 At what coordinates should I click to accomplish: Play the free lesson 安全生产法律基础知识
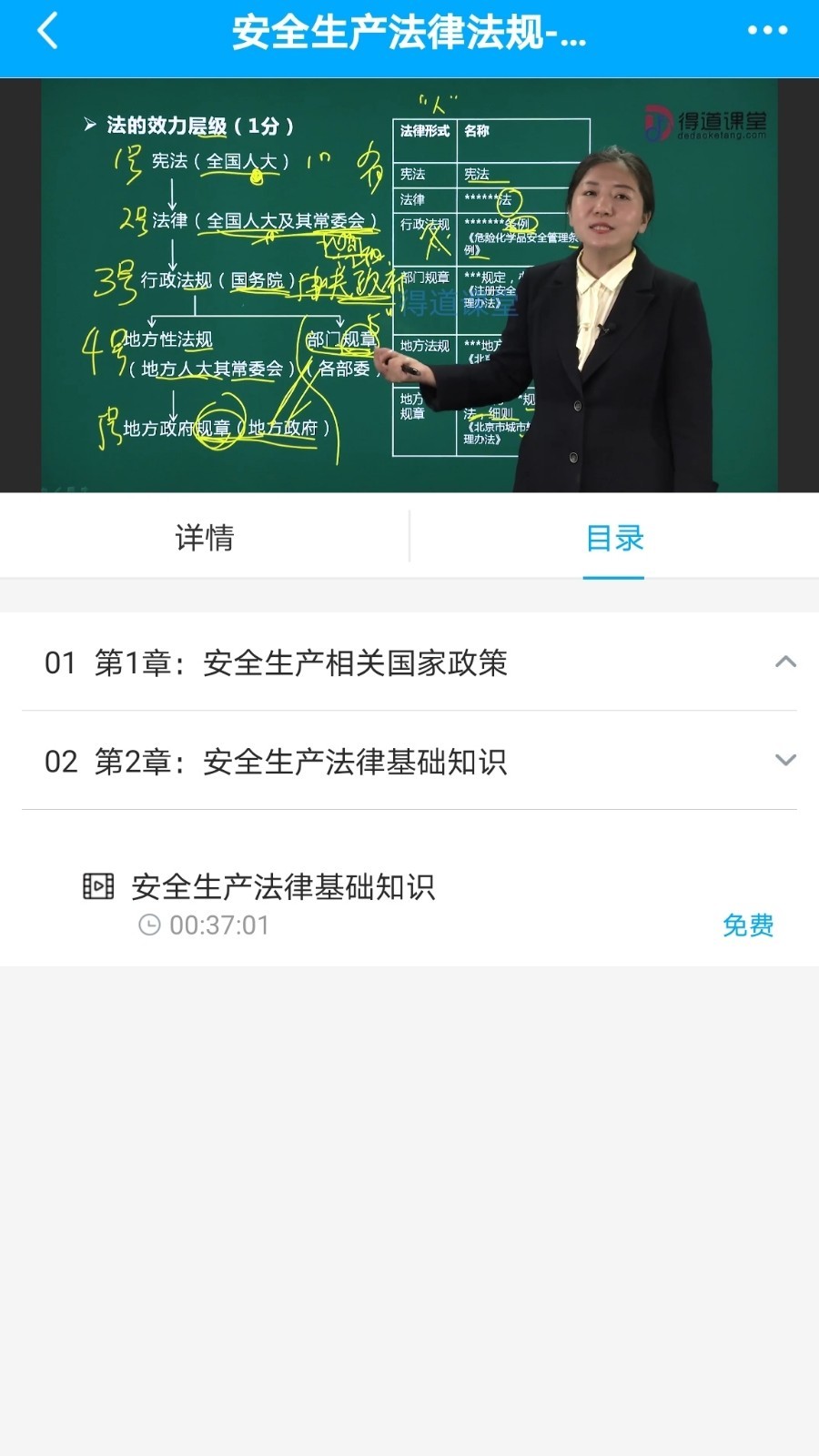pos(409,903)
